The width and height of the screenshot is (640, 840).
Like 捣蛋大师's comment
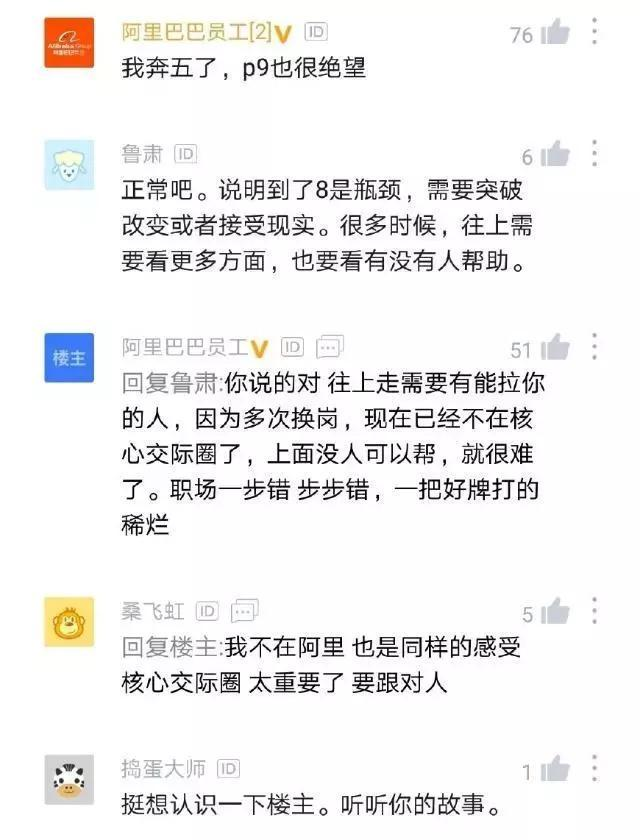(x=555, y=771)
